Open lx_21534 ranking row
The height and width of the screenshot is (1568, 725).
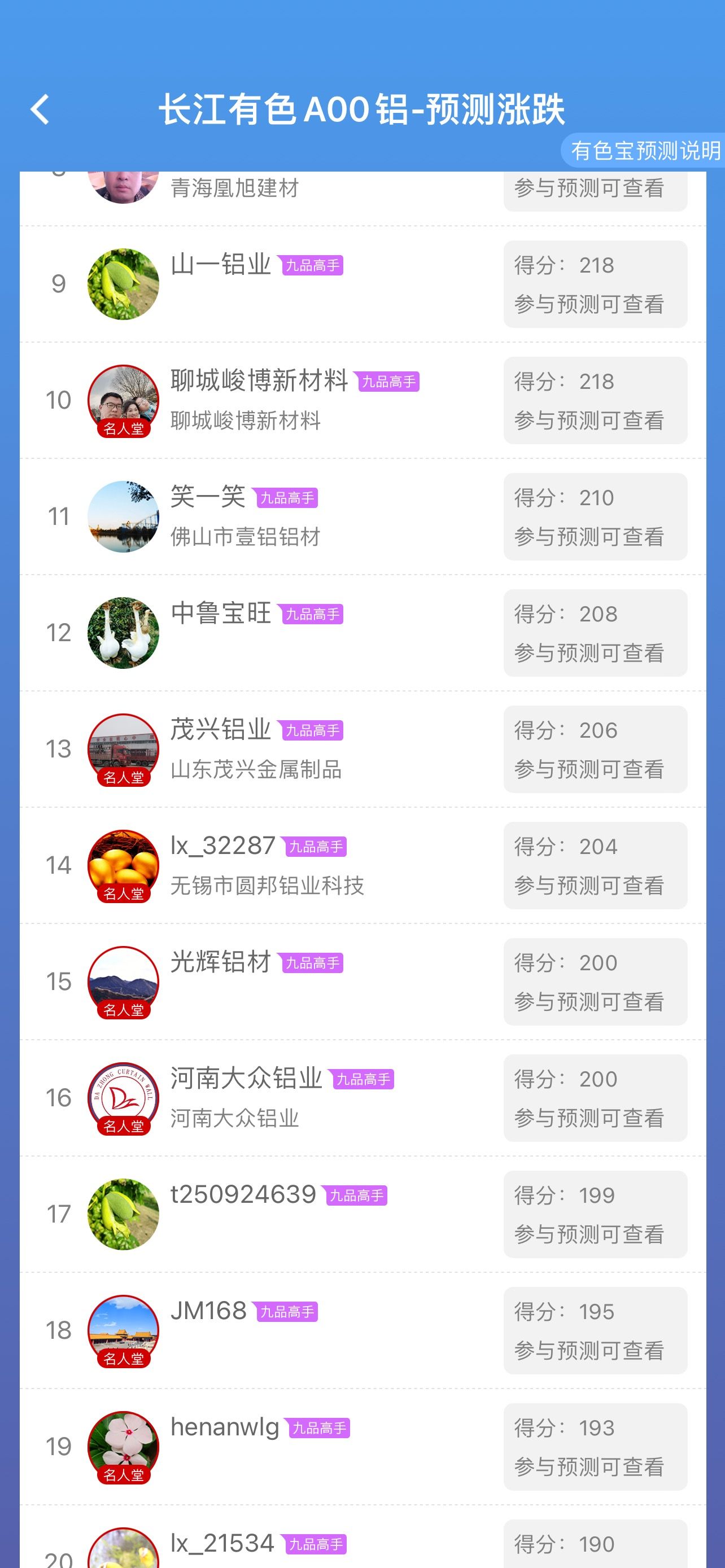point(363,1537)
